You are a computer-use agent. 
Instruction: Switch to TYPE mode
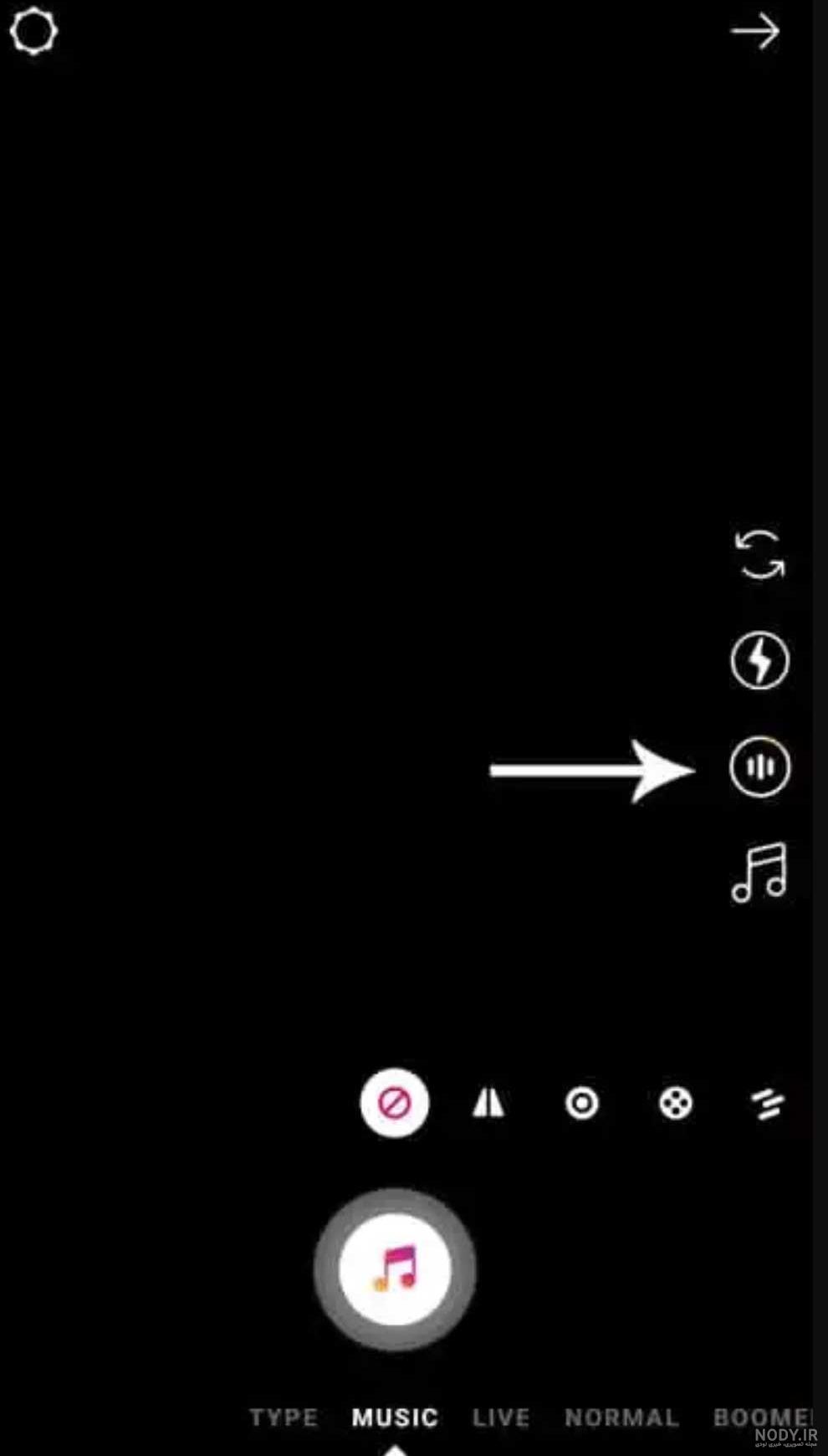pyautogui.click(x=284, y=1418)
